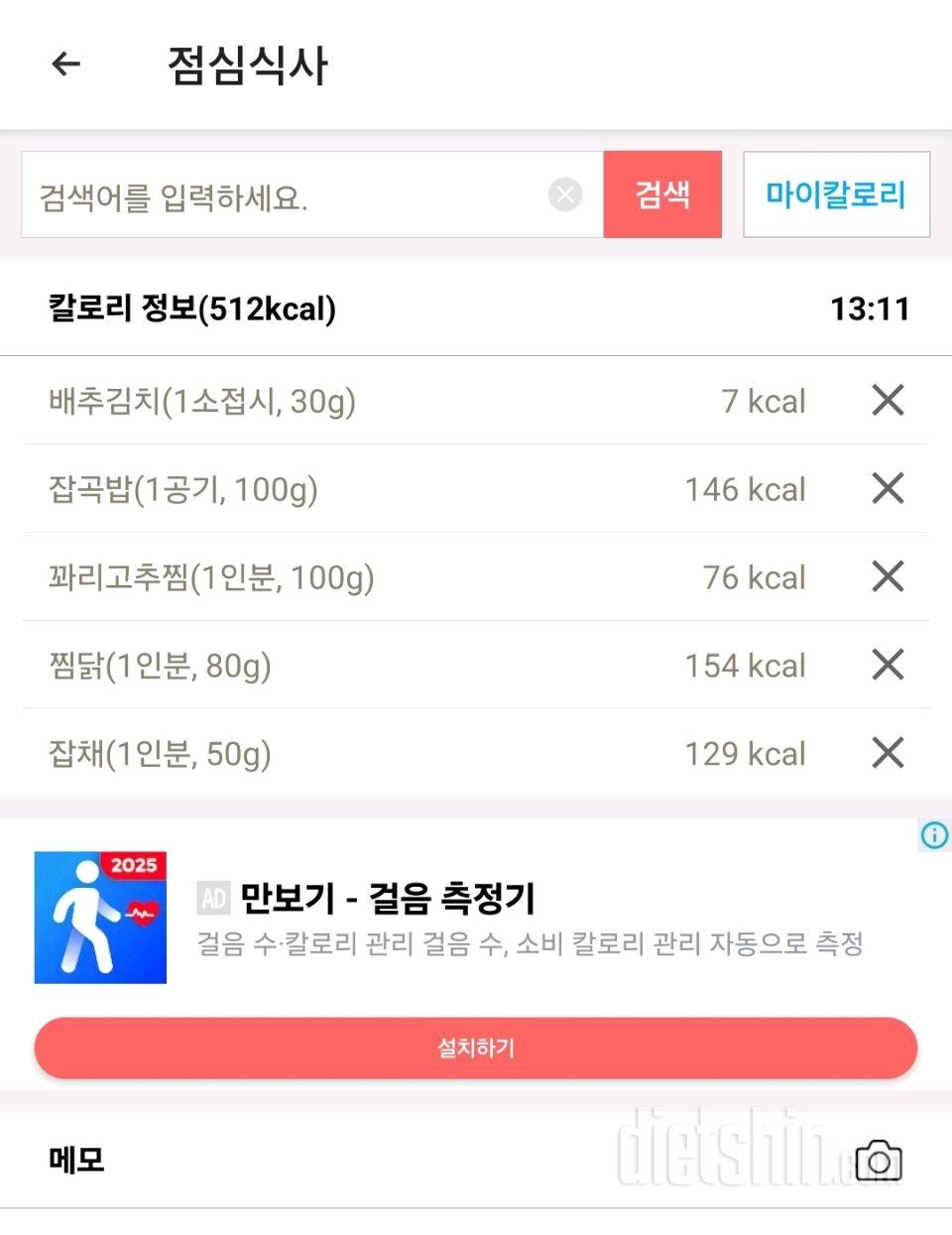The height and width of the screenshot is (1235, 952).
Task: Remove 배추김치 from the list
Action: [888, 401]
